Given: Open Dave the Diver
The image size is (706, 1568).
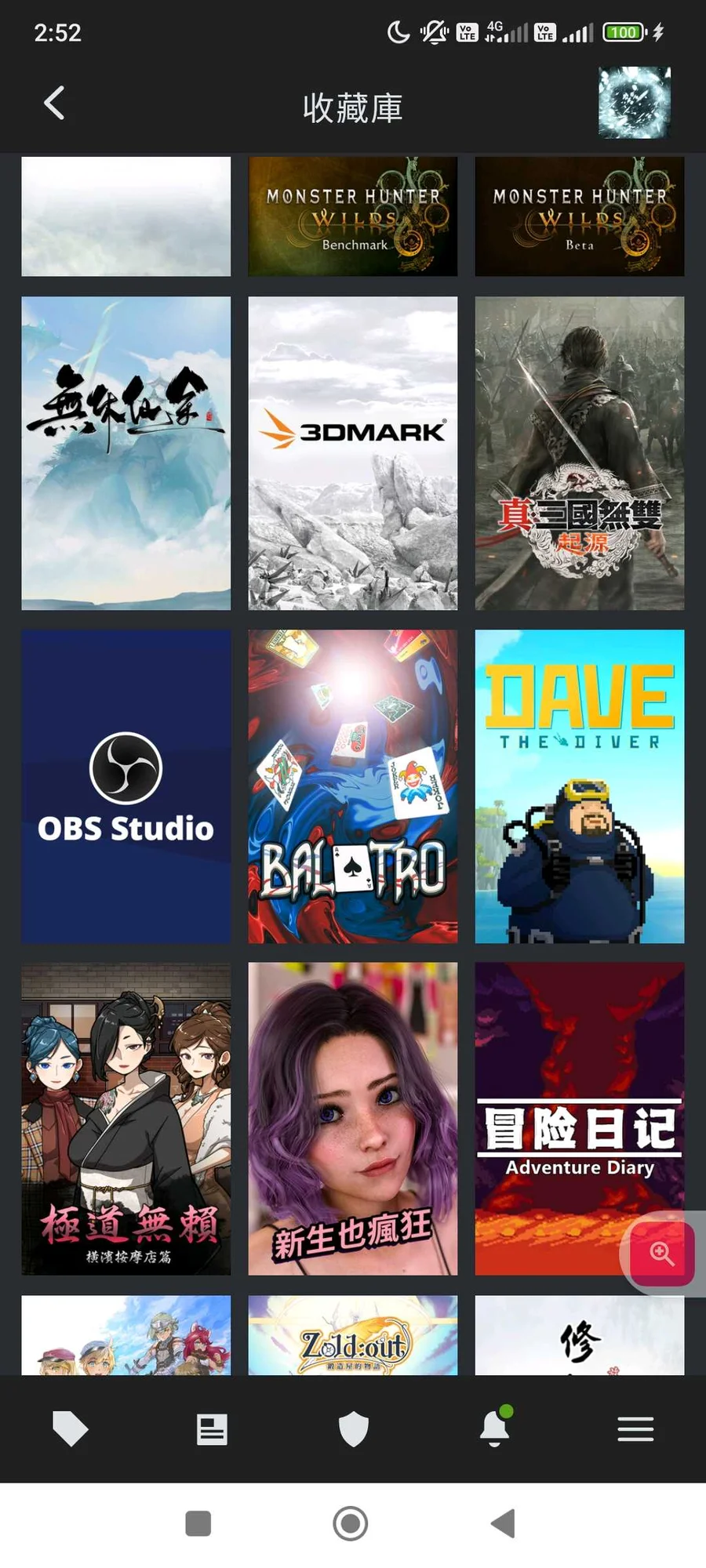Looking at the screenshot, I should [x=580, y=786].
